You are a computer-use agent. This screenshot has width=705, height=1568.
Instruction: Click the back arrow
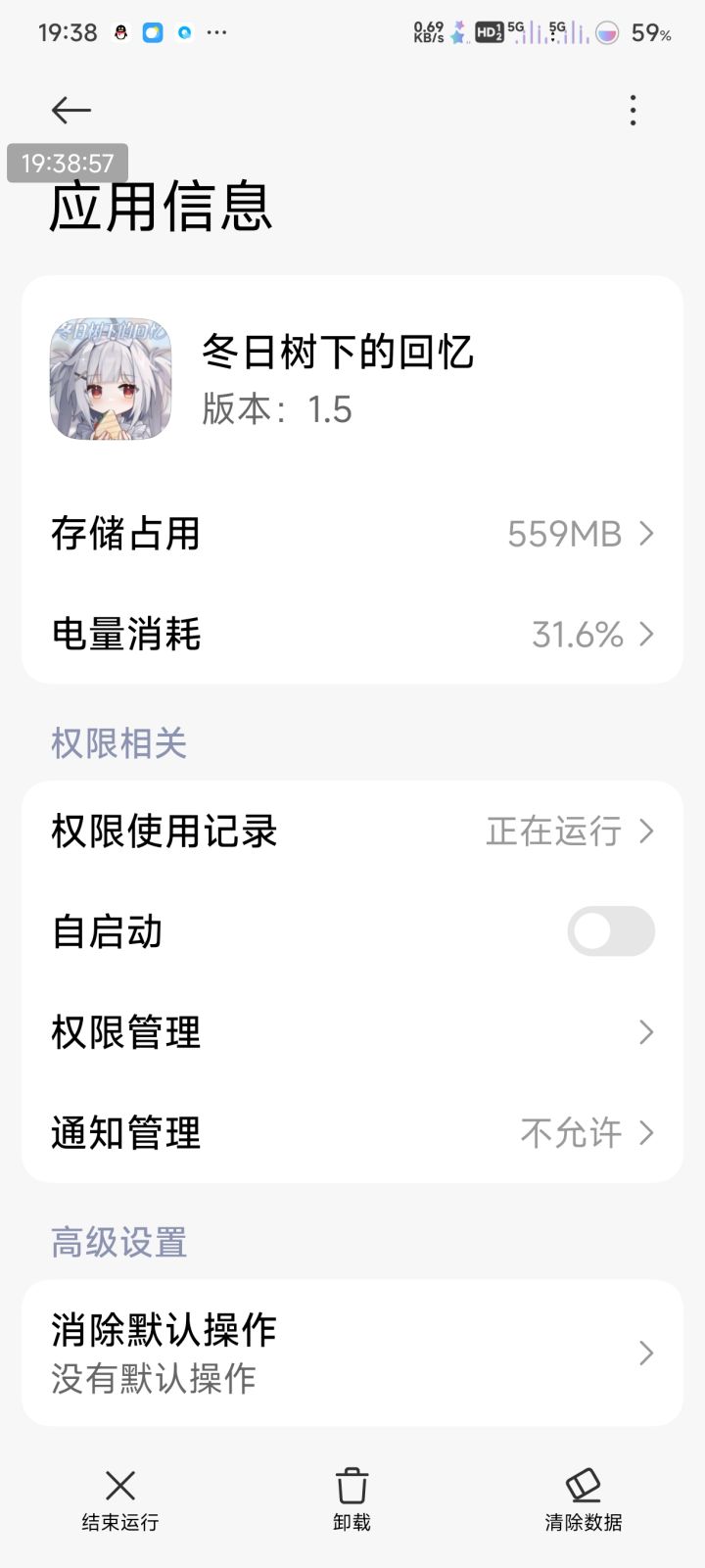[70, 111]
